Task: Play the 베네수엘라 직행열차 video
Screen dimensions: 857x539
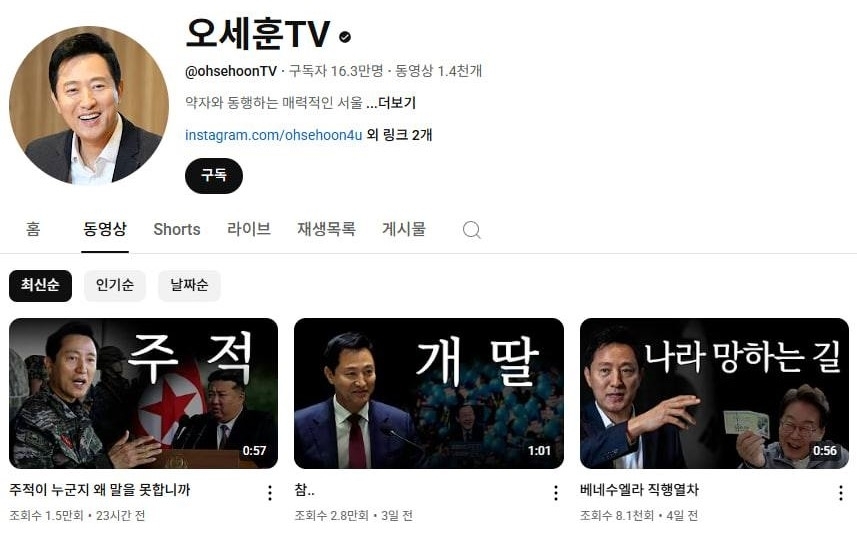Action: [714, 393]
